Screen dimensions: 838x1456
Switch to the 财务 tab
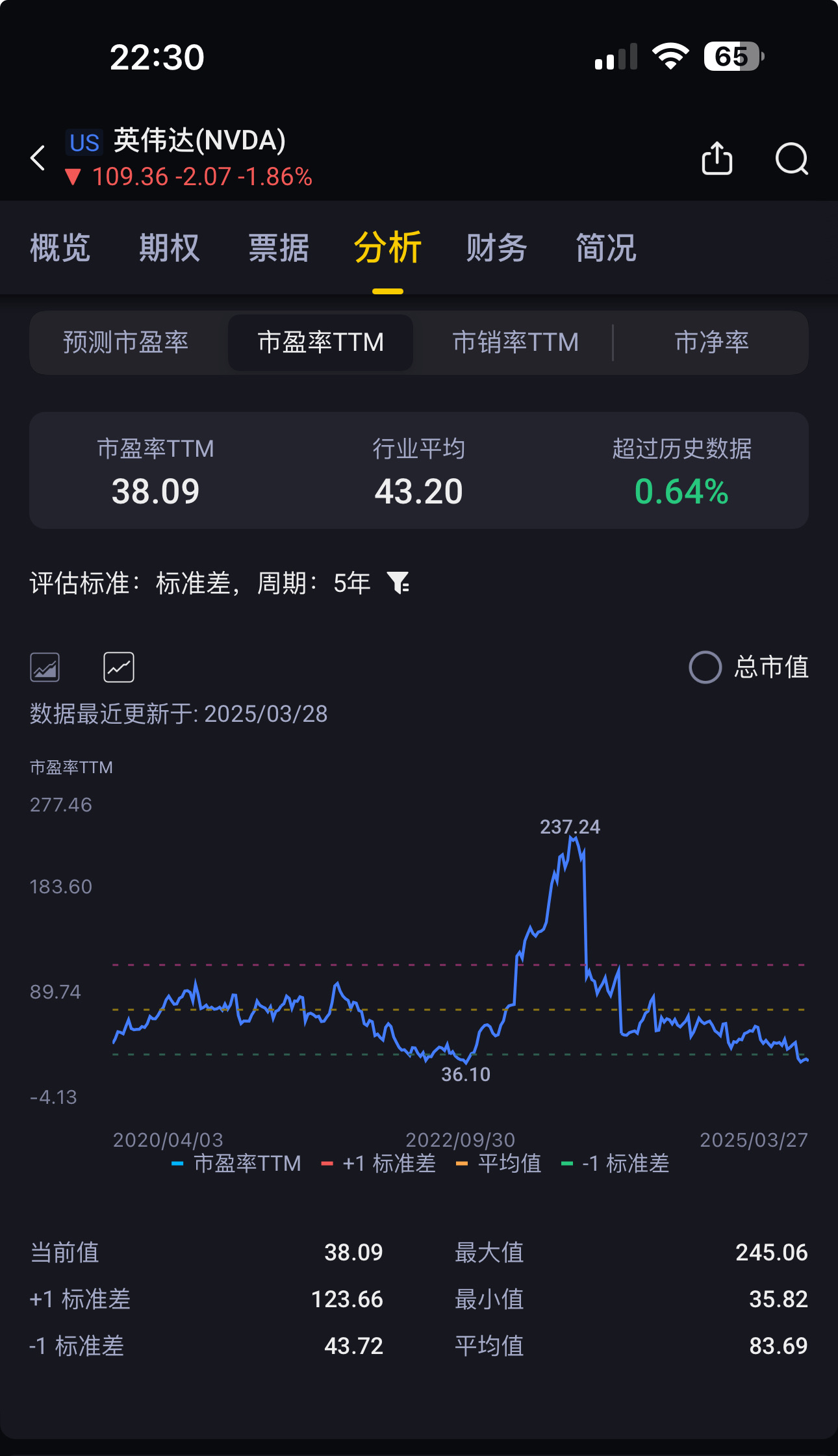[x=496, y=248]
